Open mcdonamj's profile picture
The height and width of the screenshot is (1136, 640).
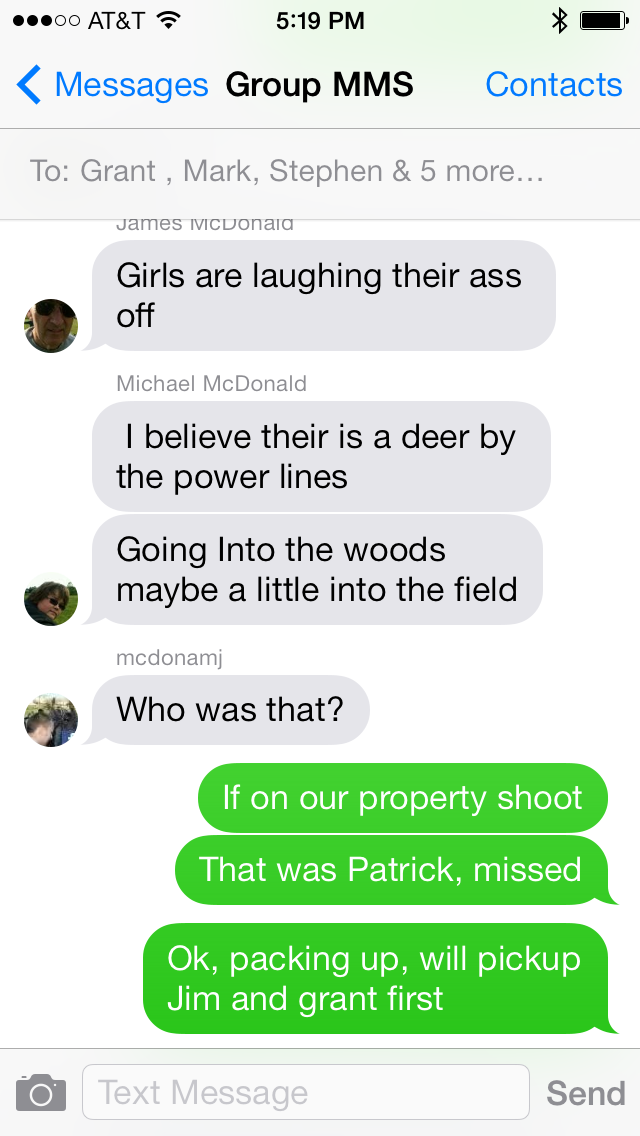click(x=51, y=719)
